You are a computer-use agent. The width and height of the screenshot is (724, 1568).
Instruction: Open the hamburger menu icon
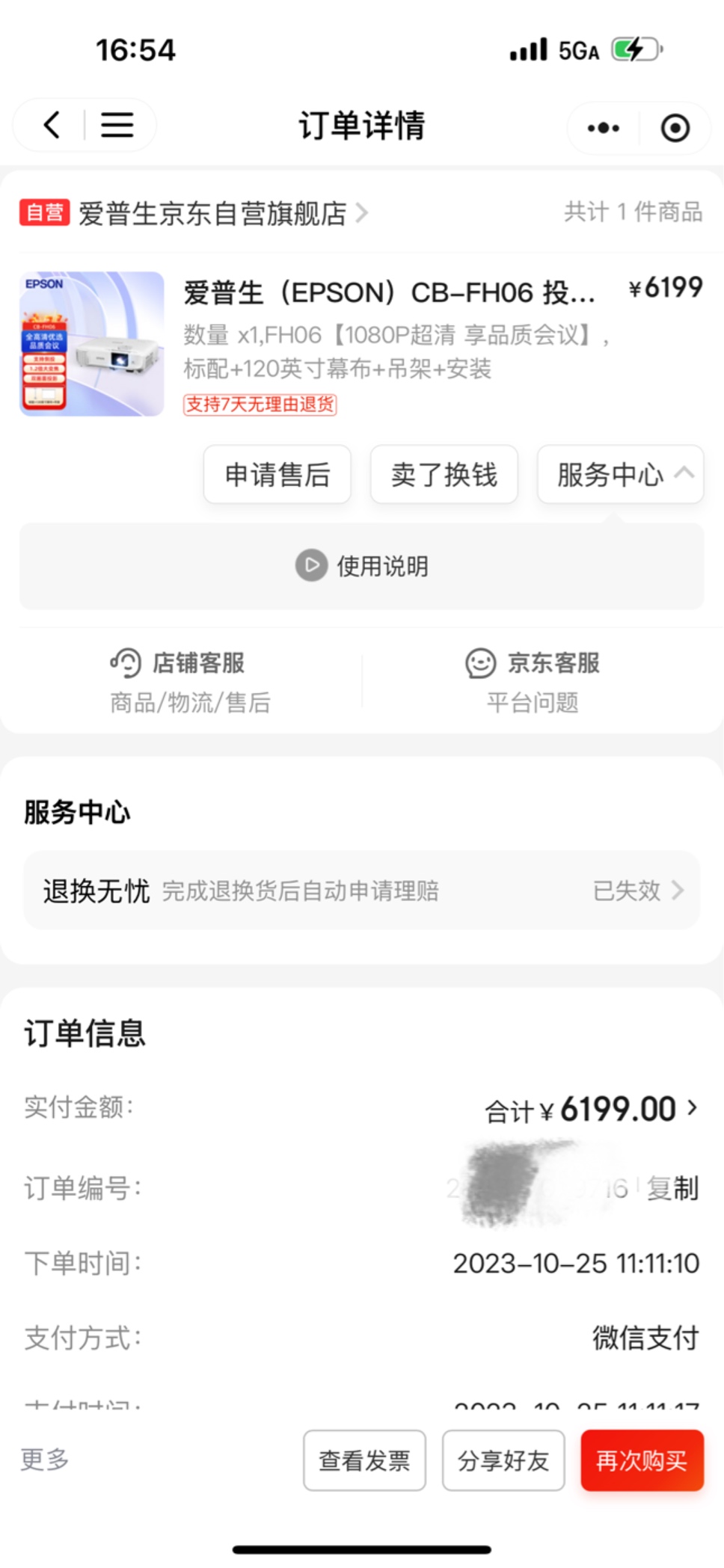tap(117, 125)
